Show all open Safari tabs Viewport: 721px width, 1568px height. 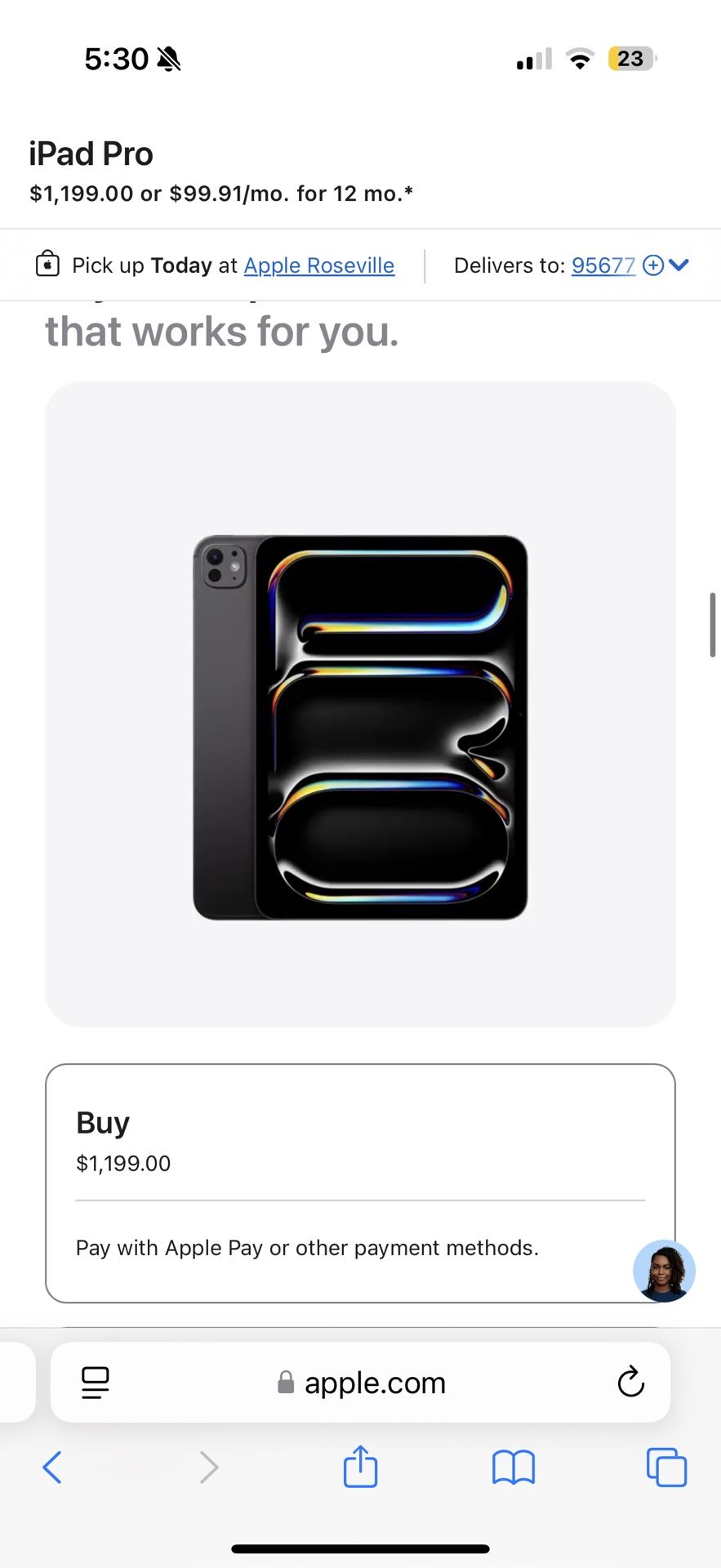(x=666, y=1468)
